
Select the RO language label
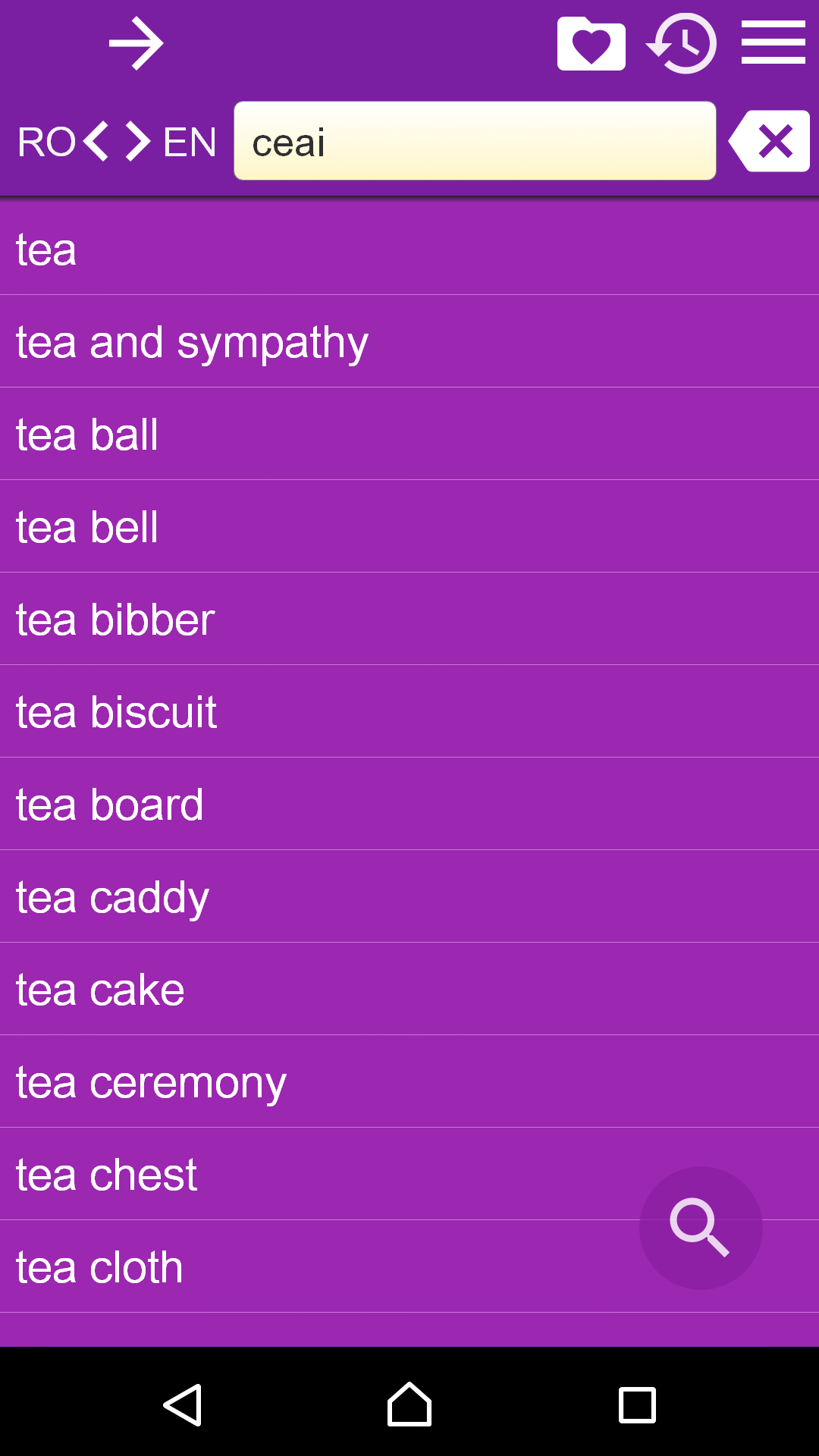click(48, 141)
